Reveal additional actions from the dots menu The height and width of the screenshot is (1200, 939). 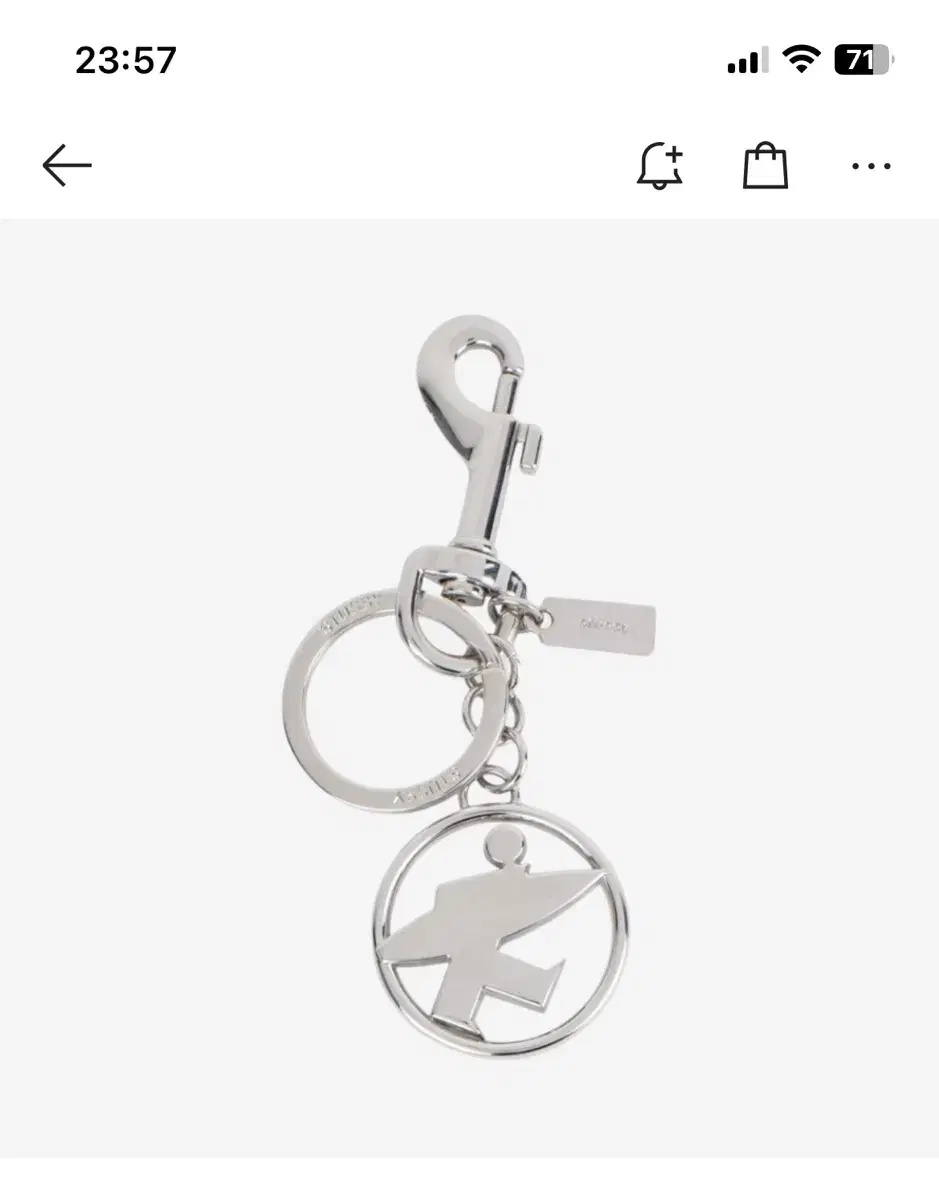[x=871, y=166]
